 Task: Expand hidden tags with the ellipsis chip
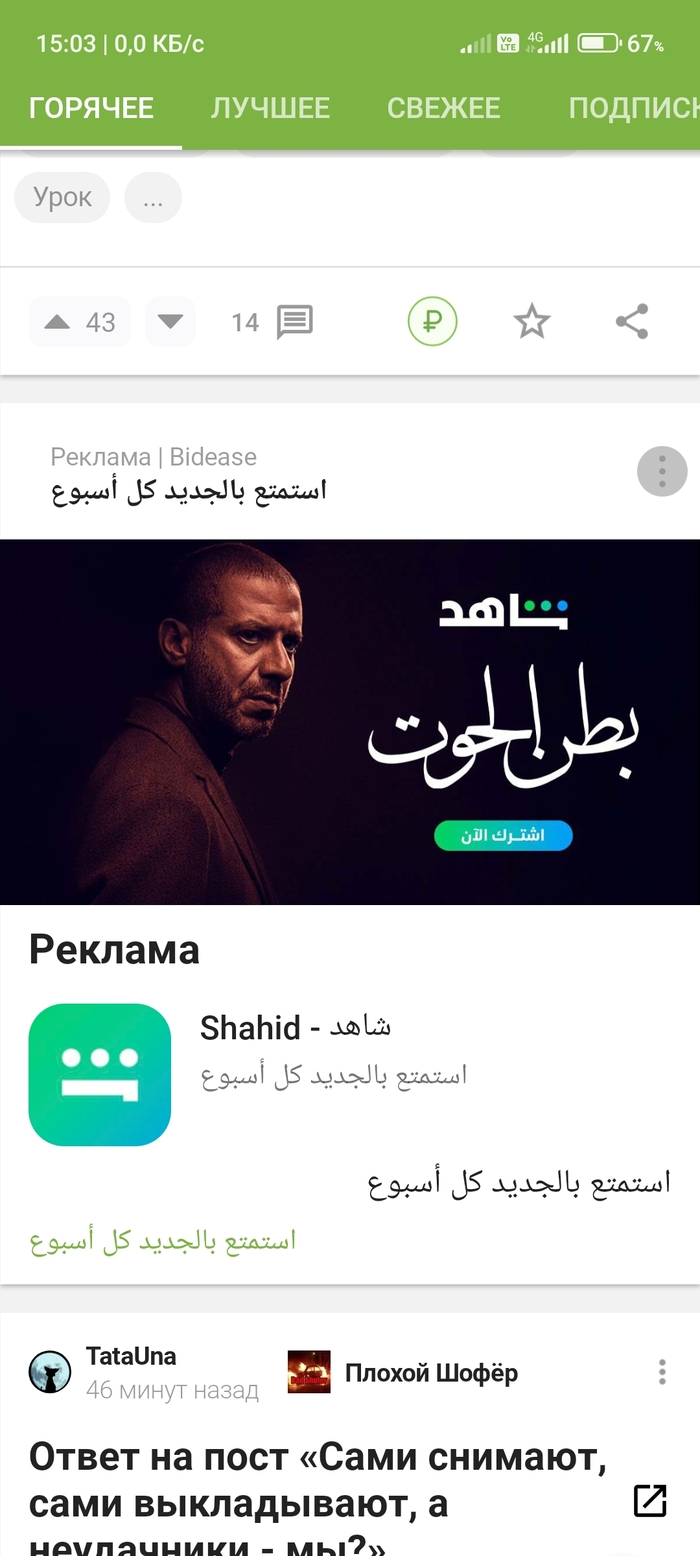153,198
